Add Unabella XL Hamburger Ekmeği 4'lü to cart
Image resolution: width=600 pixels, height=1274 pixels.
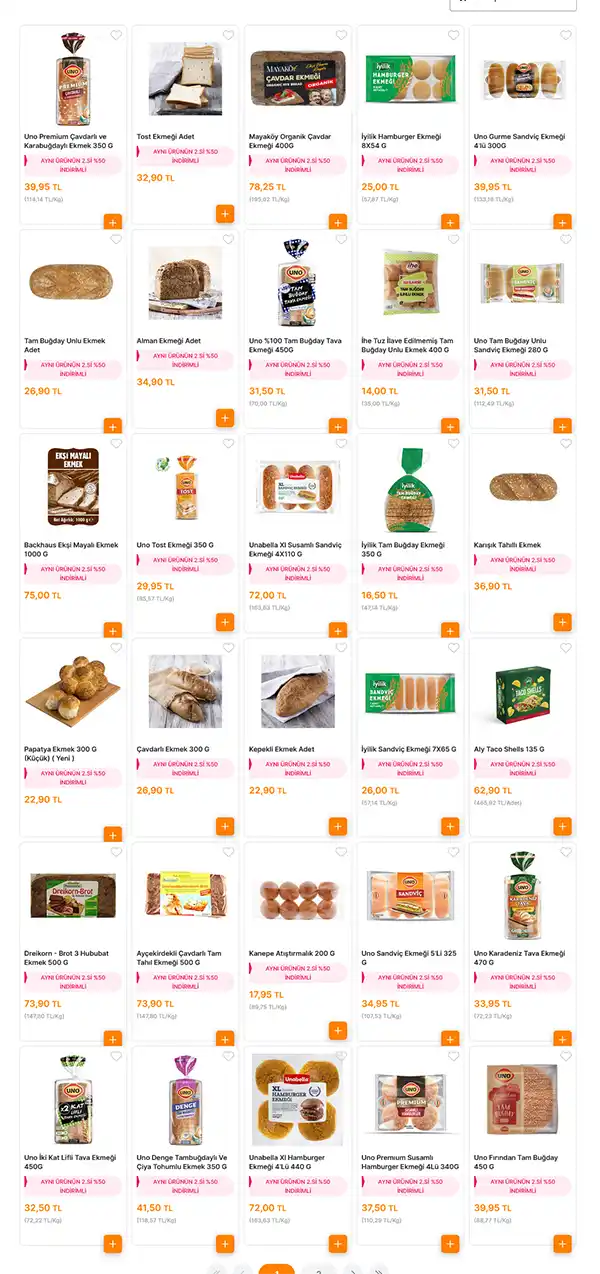click(338, 1244)
